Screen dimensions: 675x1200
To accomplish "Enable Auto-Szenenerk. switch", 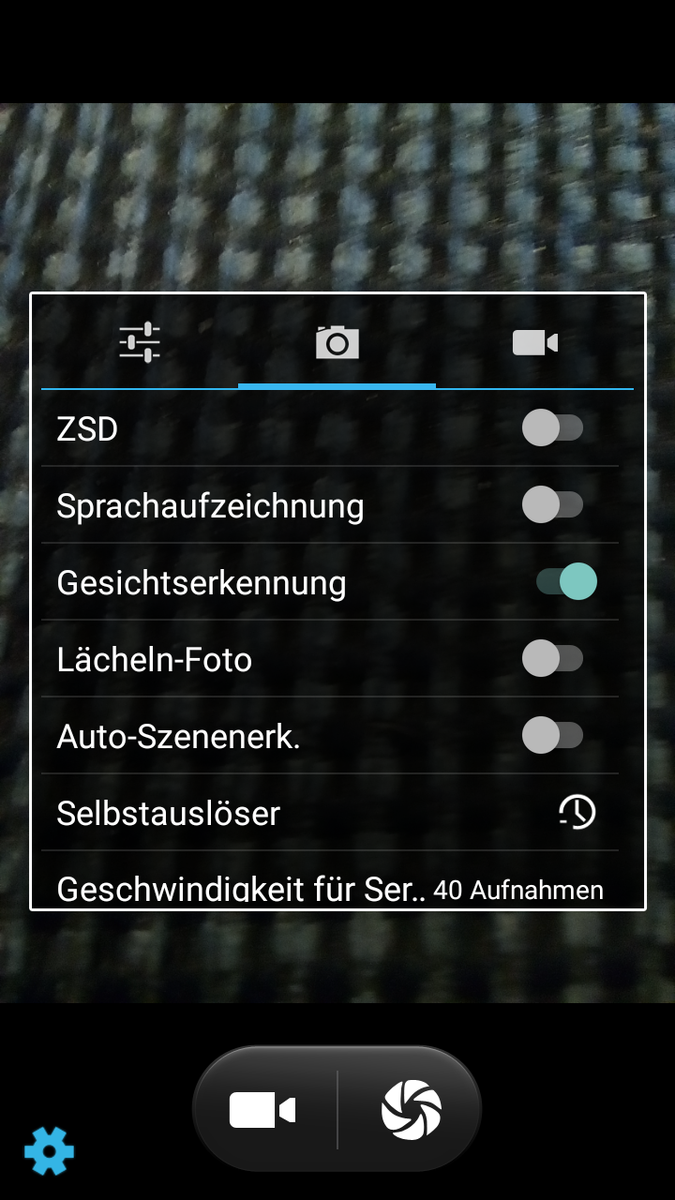I will coord(553,736).
